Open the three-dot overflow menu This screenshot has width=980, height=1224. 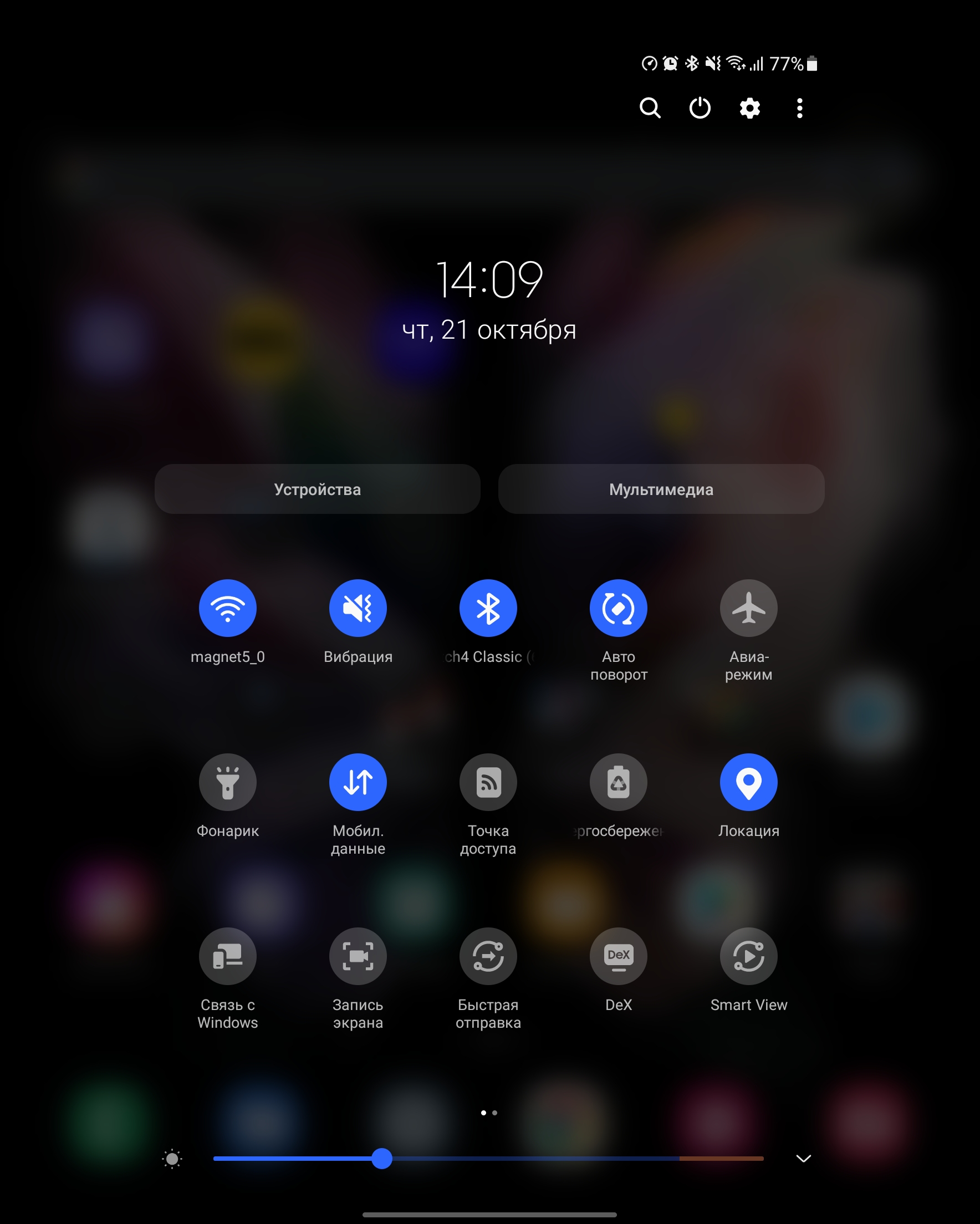(x=799, y=108)
